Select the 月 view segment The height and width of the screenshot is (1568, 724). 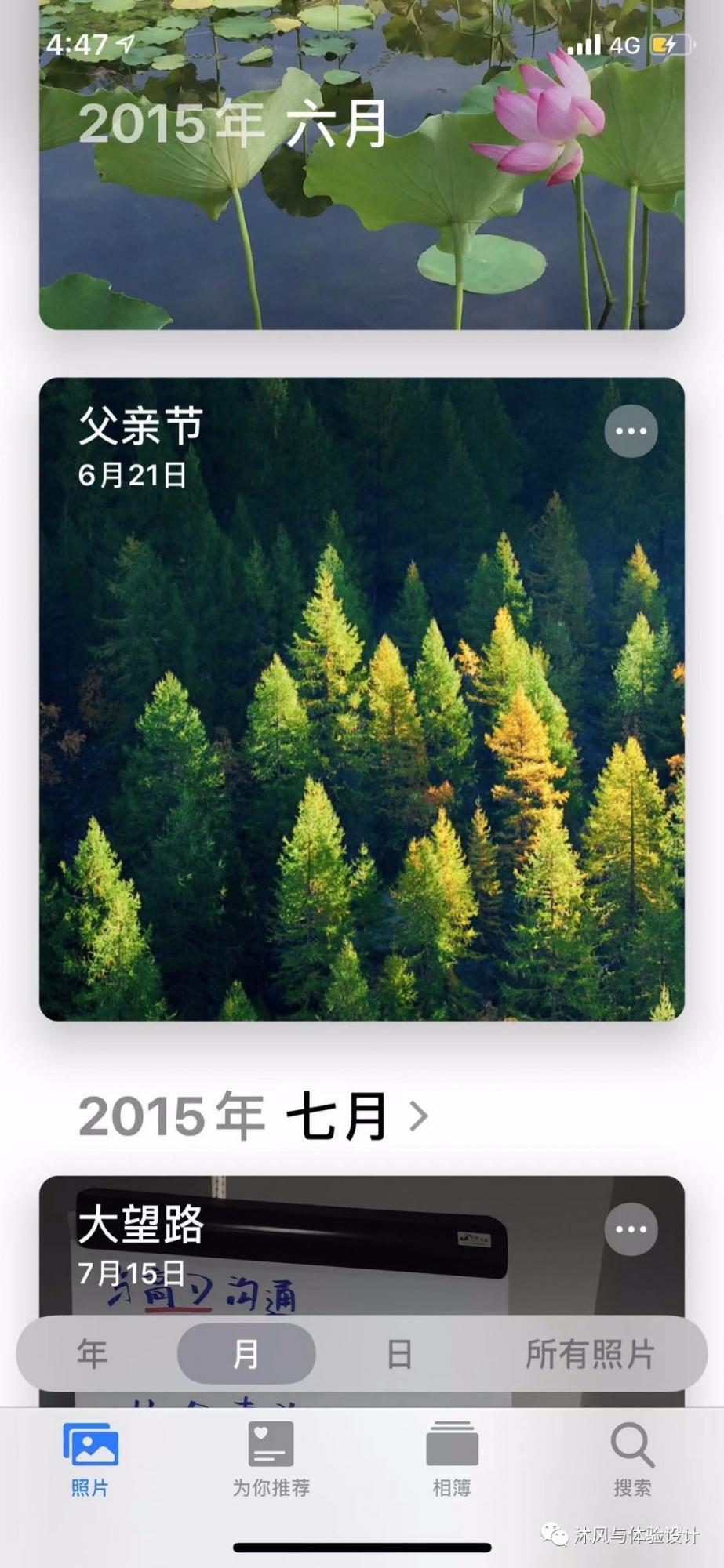point(246,1354)
